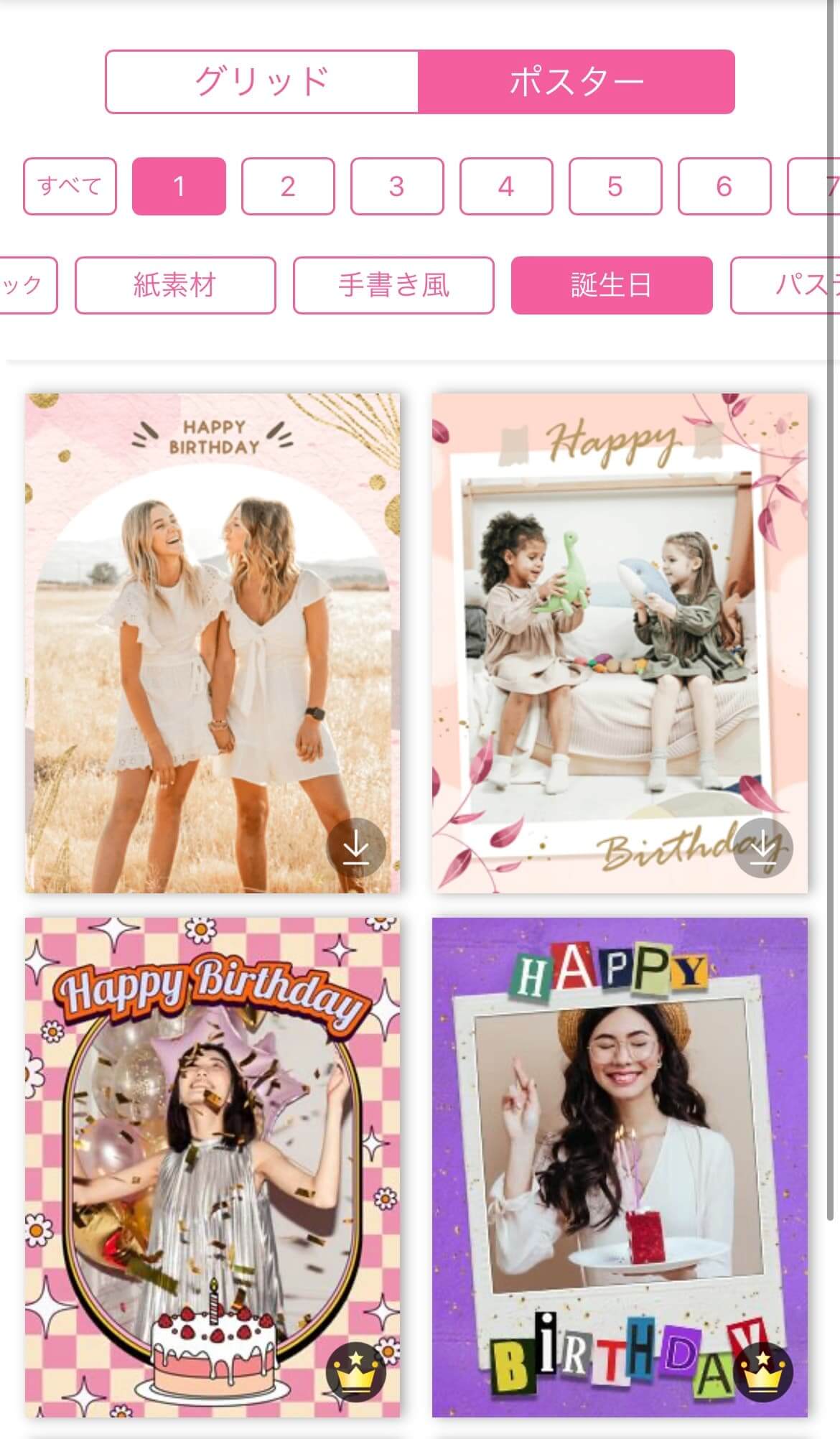840x1439 pixels.
Task: Select the ポスター tab
Action: pyautogui.click(x=576, y=82)
